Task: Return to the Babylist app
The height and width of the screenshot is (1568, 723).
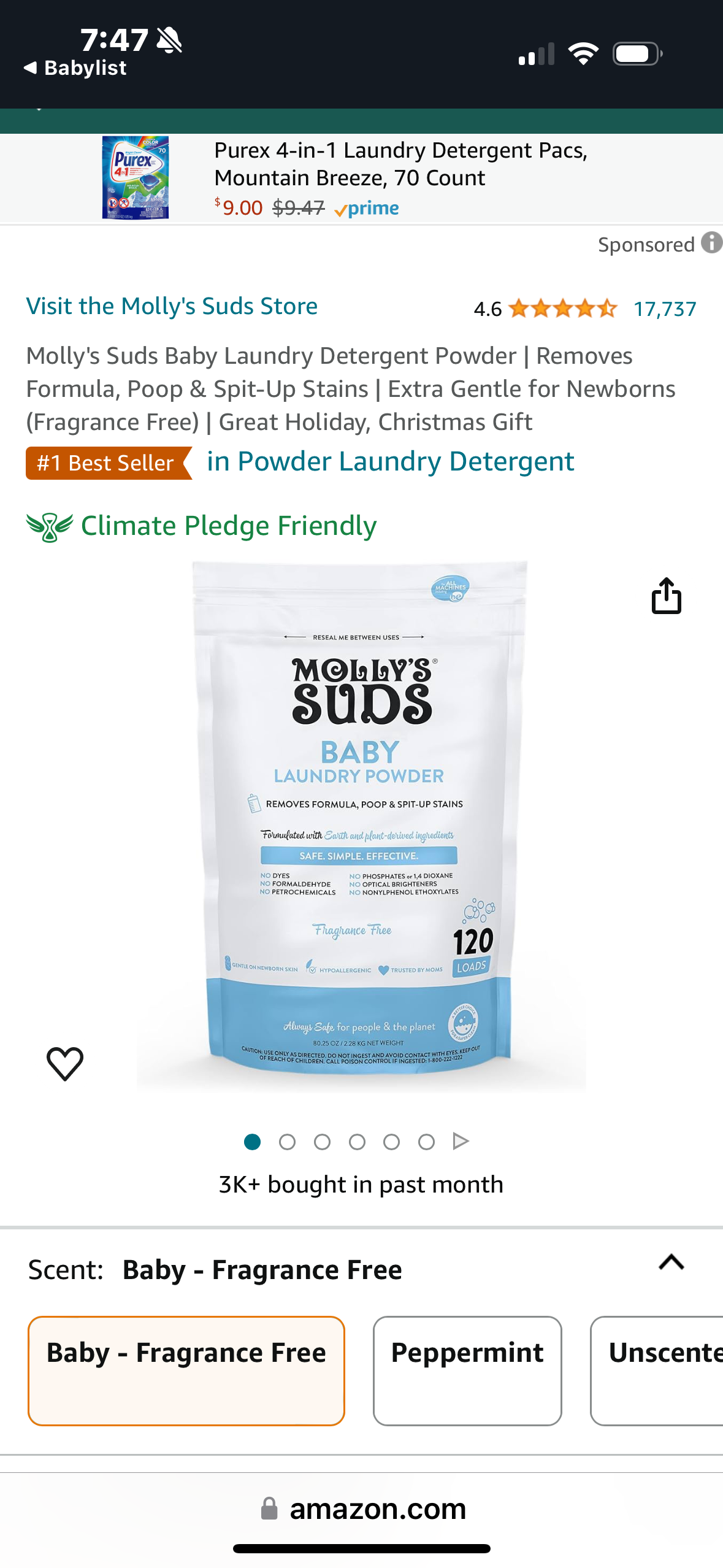Action: point(75,68)
